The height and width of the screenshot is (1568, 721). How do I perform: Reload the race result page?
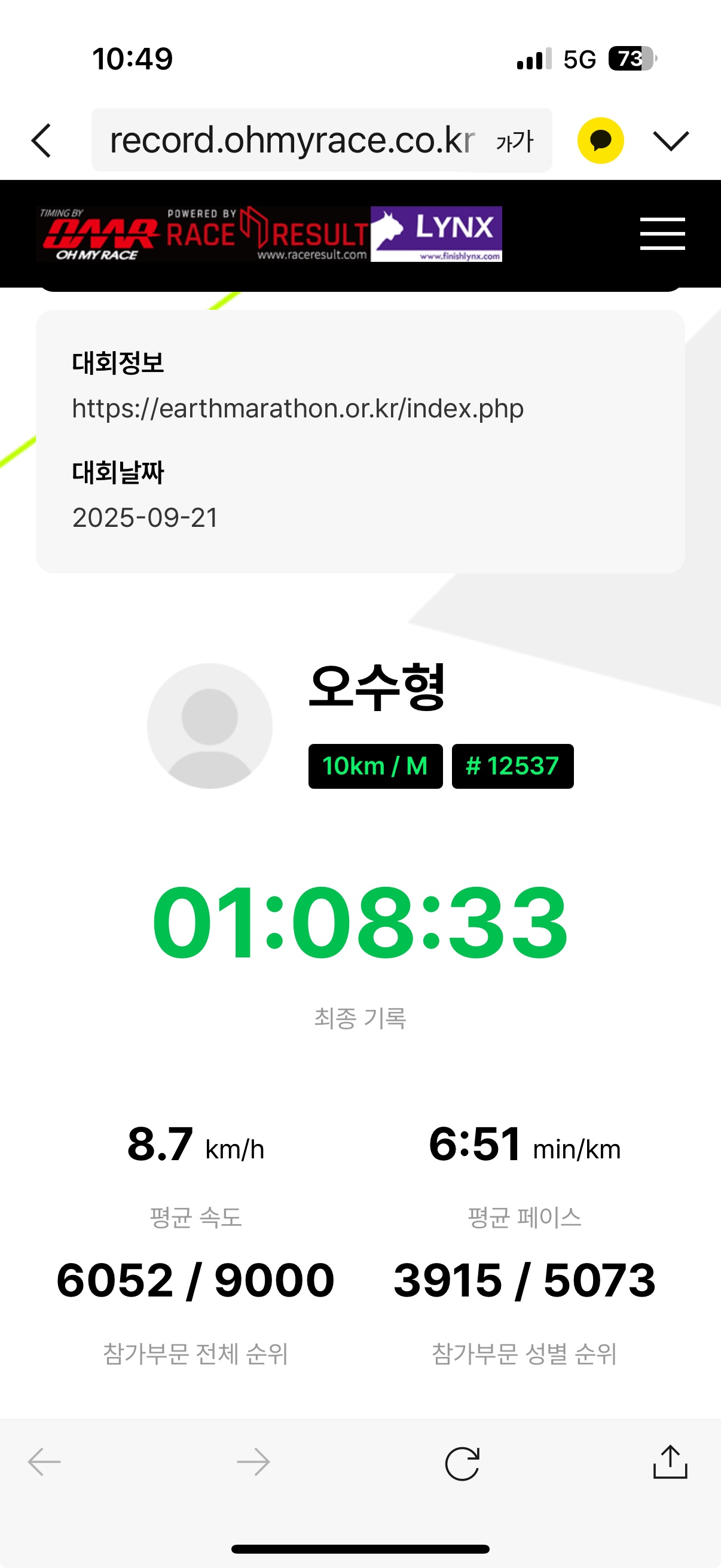tap(462, 1463)
